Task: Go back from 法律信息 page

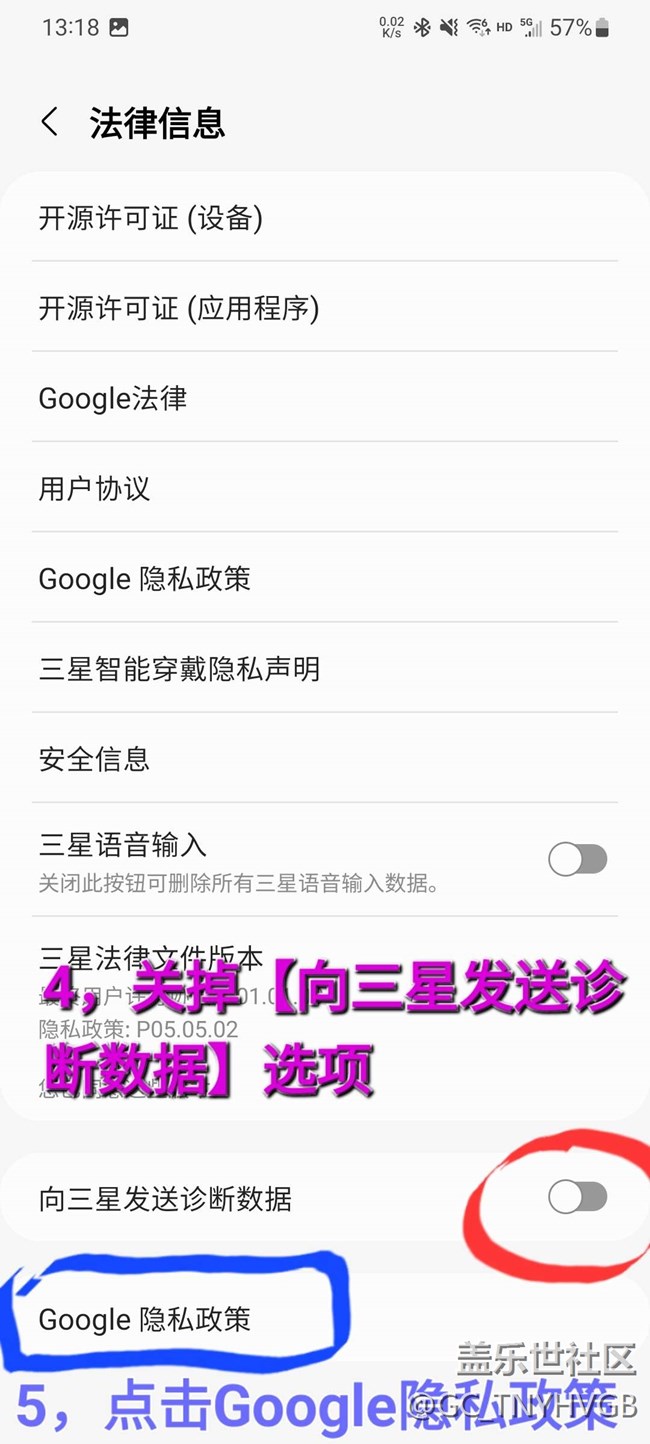Action: tap(50, 123)
